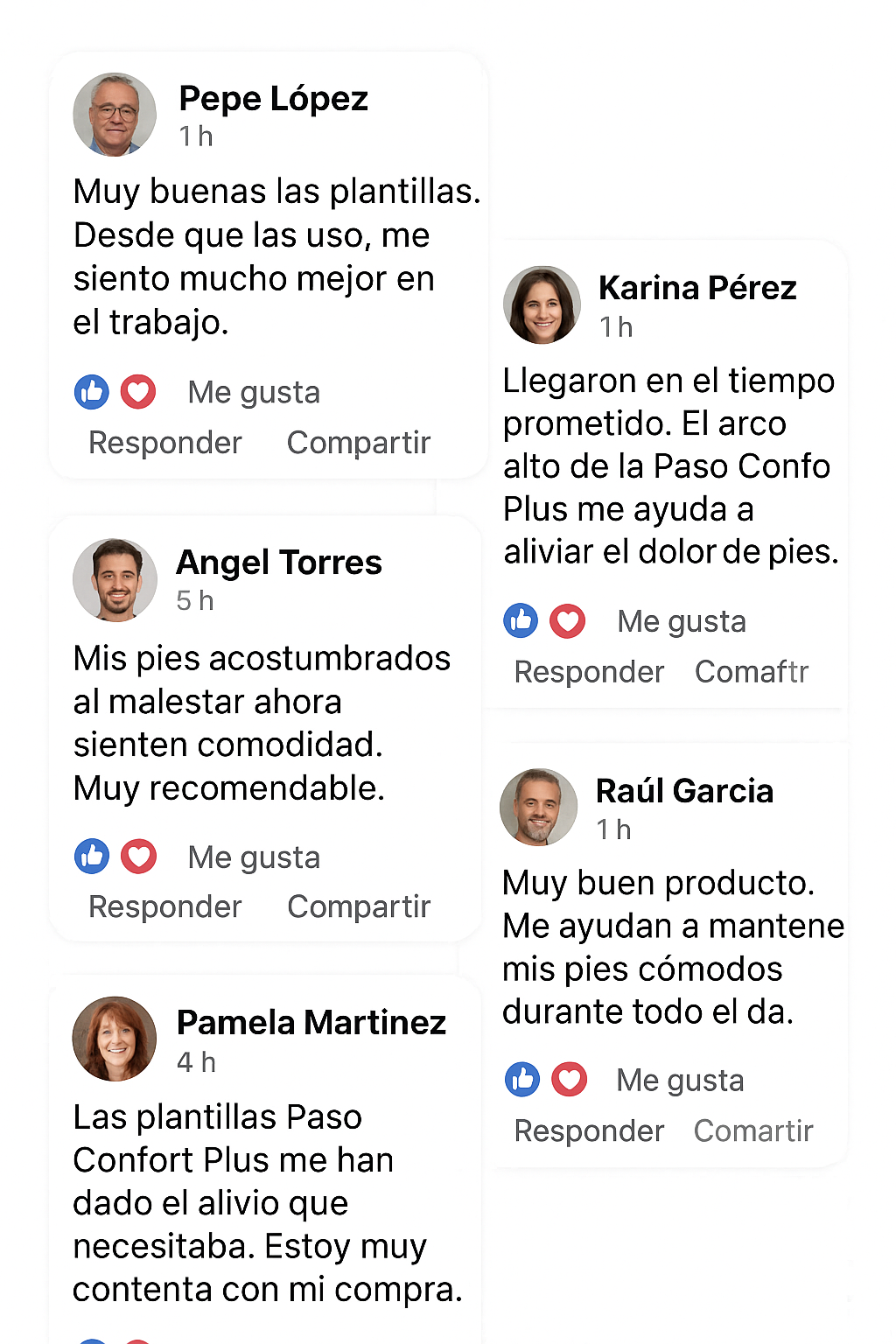The height and width of the screenshot is (1344, 896).
Task: Click the thumbs up icon on Pepe López's comment
Action: (x=92, y=391)
